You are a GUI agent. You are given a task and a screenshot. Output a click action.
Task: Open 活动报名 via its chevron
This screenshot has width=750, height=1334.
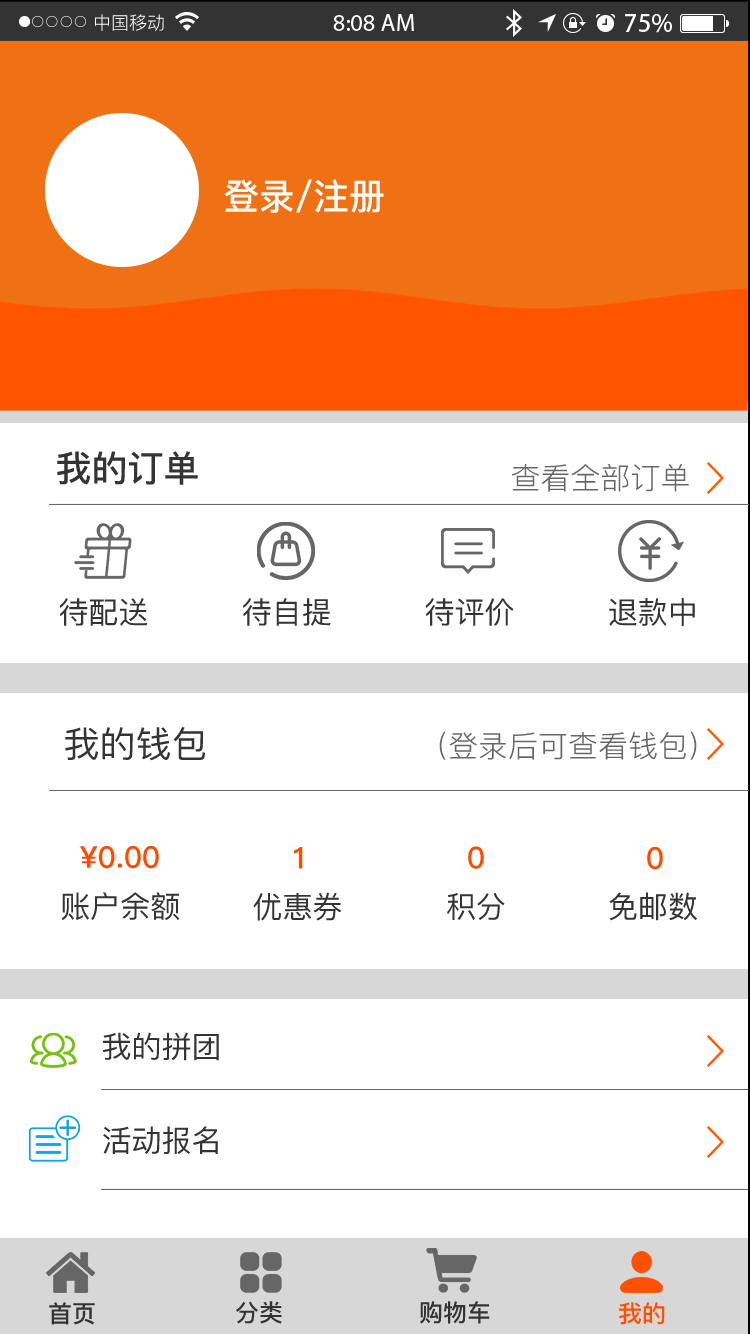pos(715,1141)
